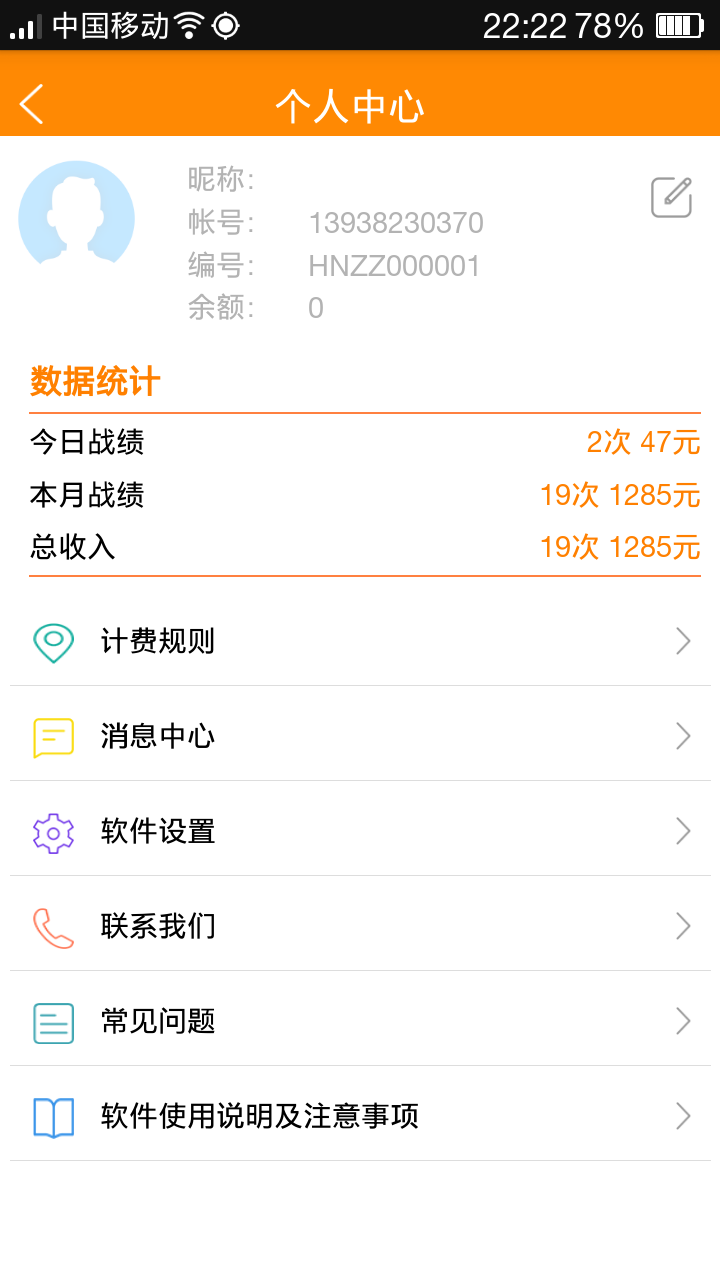Open 软件使用说明及注意事项
The image size is (720, 1280).
tap(360, 1116)
